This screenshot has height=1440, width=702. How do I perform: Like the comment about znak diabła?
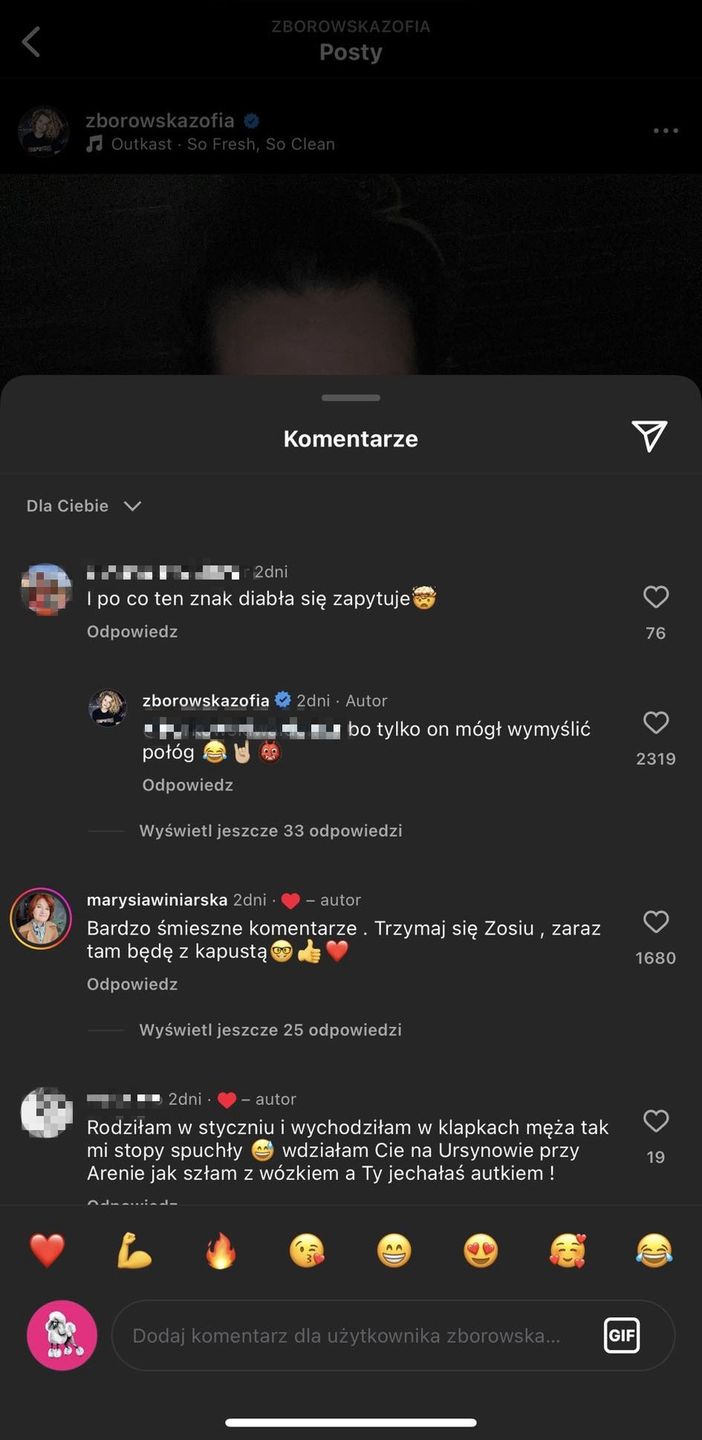click(x=655, y=598)
